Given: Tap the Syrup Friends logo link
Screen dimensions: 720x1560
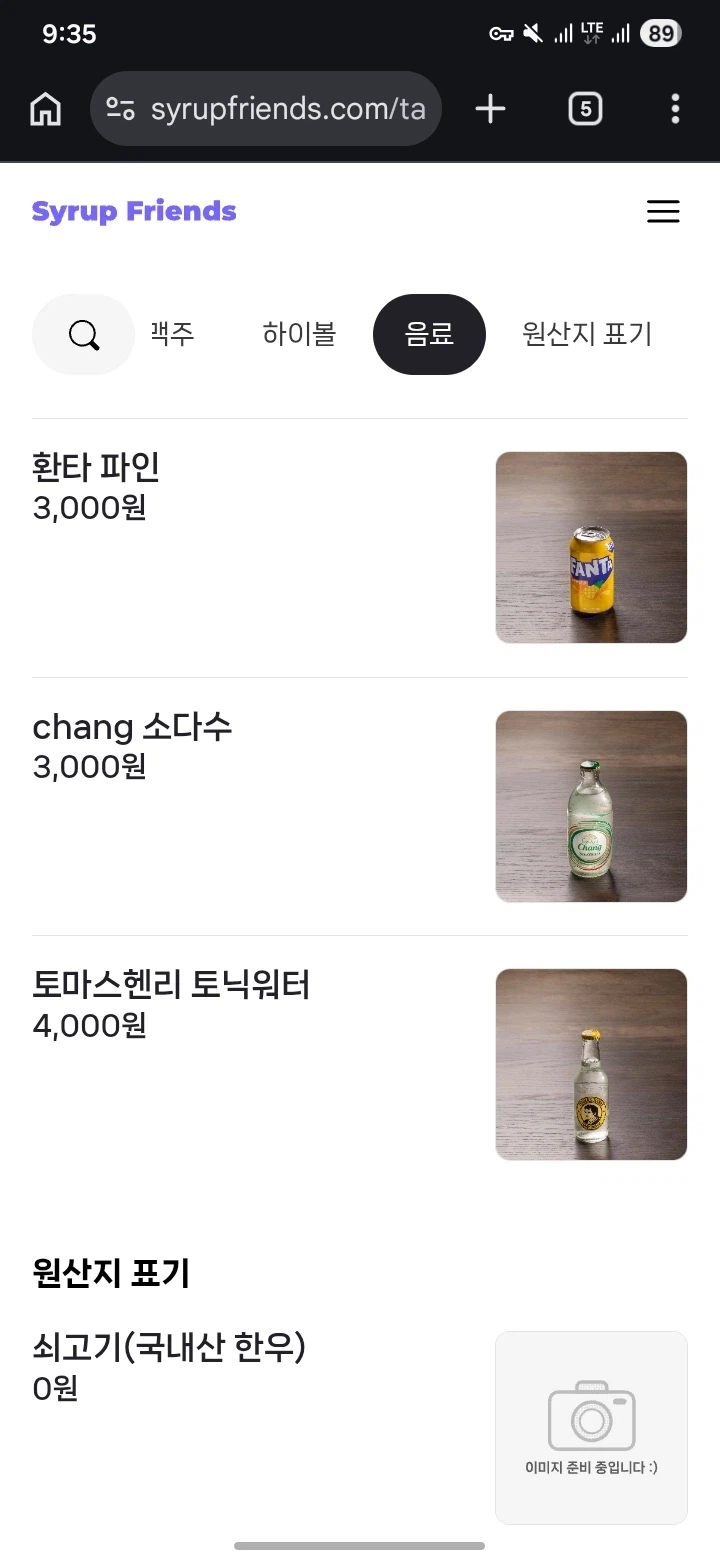Looking at the screenshot, I should point(134,211).
